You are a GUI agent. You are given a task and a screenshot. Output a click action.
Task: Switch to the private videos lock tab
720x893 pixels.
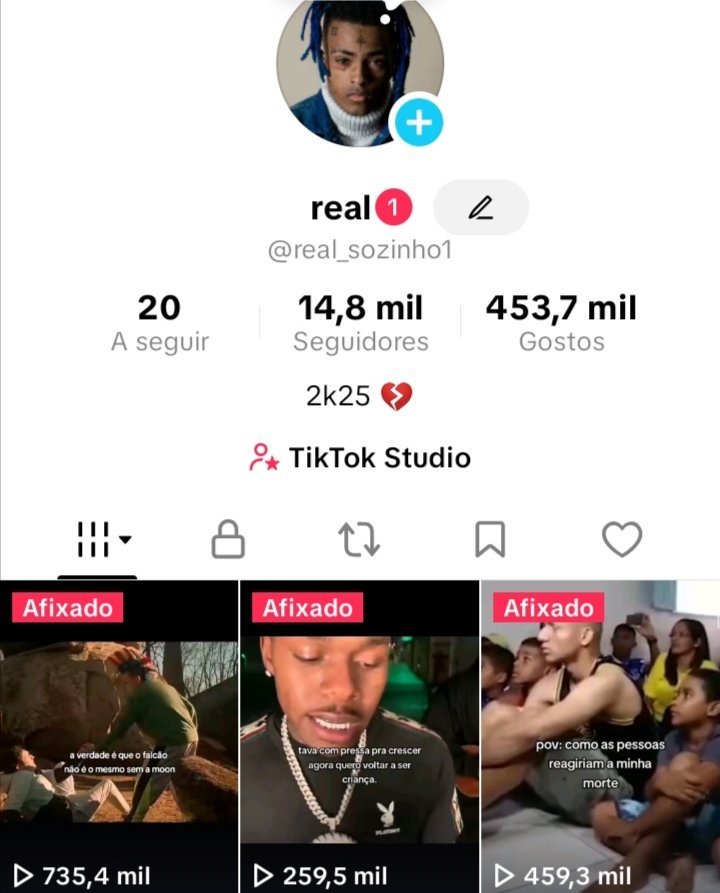pos(228,540)
